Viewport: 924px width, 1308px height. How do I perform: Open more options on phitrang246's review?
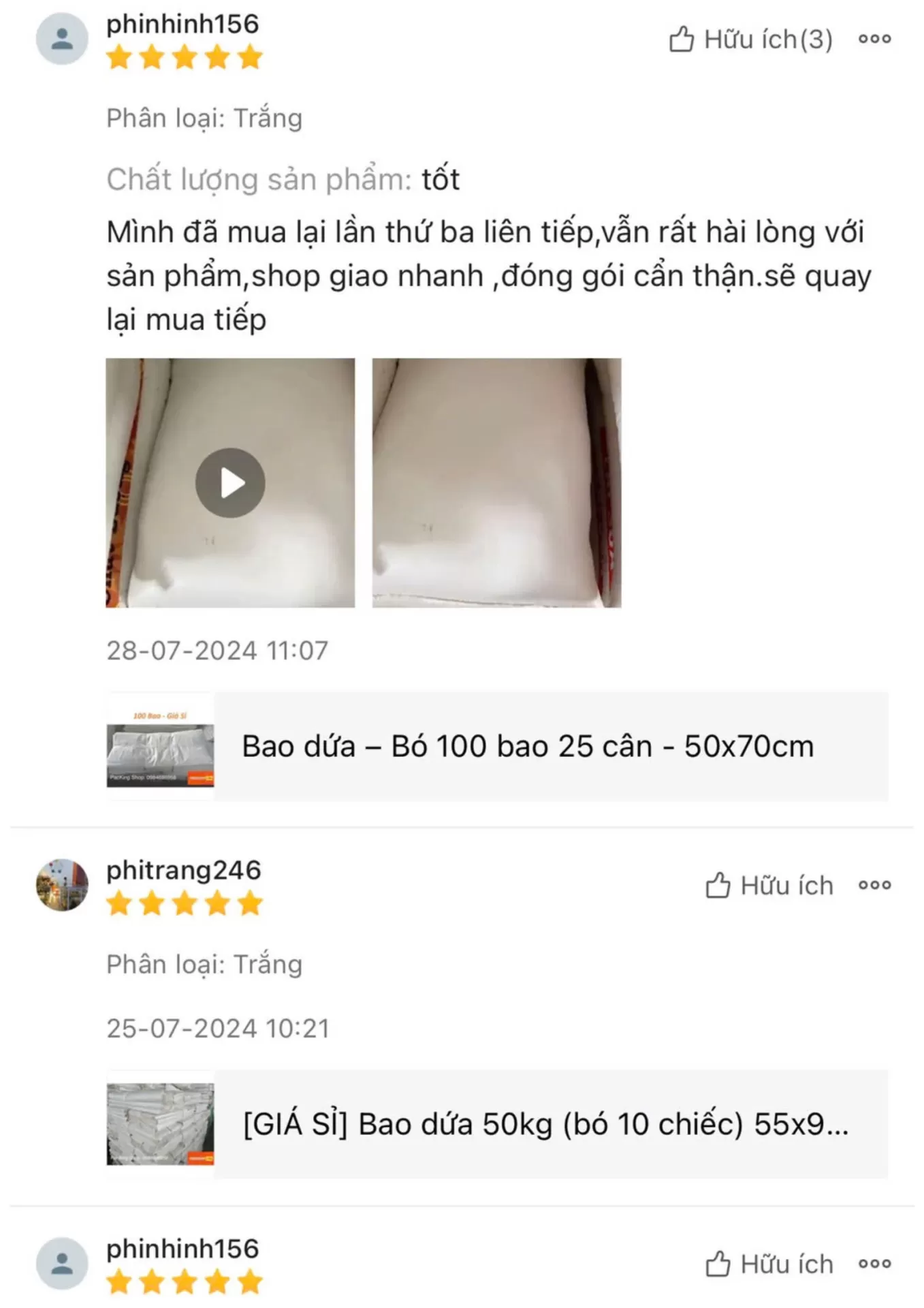[x=874, y=885]
